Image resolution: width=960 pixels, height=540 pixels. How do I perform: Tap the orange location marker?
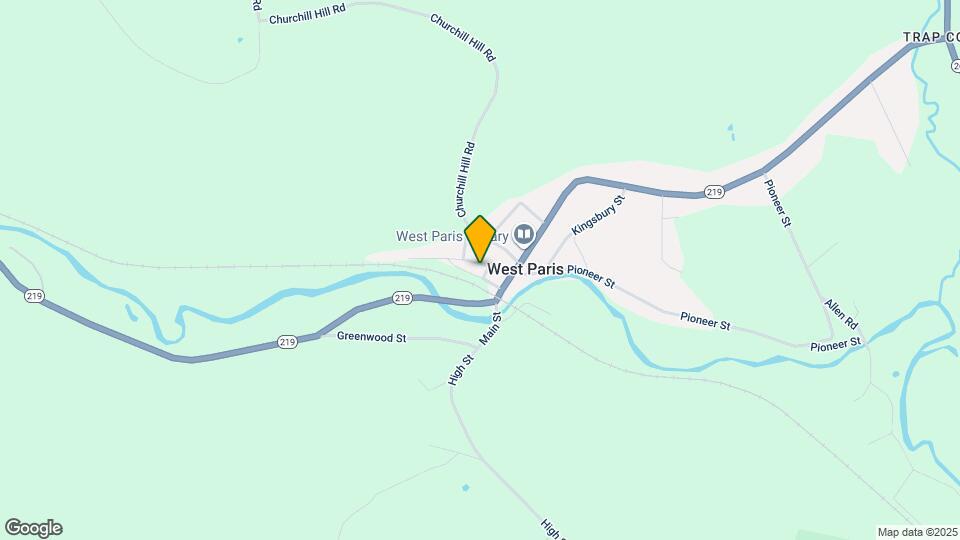pyautogui.click(x=480, y=239)
